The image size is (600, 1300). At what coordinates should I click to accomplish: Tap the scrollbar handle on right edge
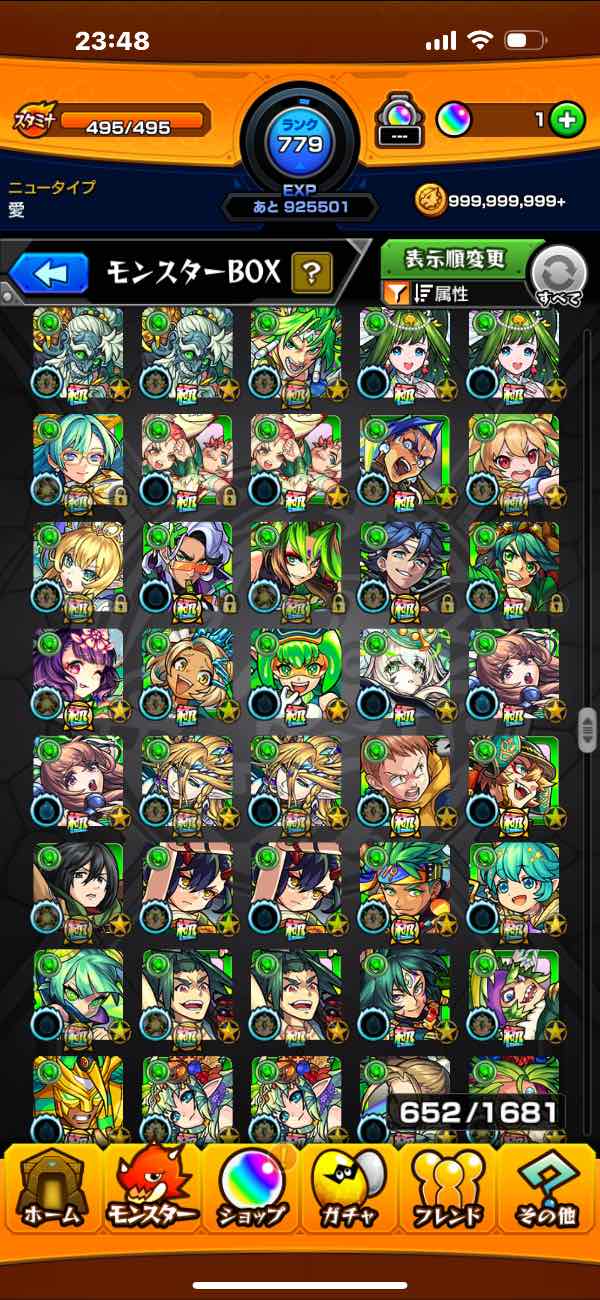tap(588, 730)
